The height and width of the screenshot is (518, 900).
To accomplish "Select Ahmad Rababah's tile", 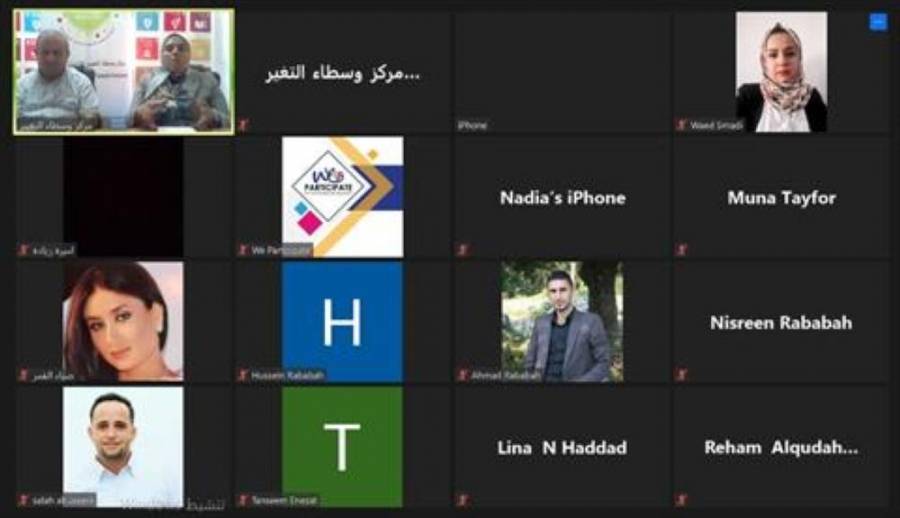I will click(x=562, y=322).
